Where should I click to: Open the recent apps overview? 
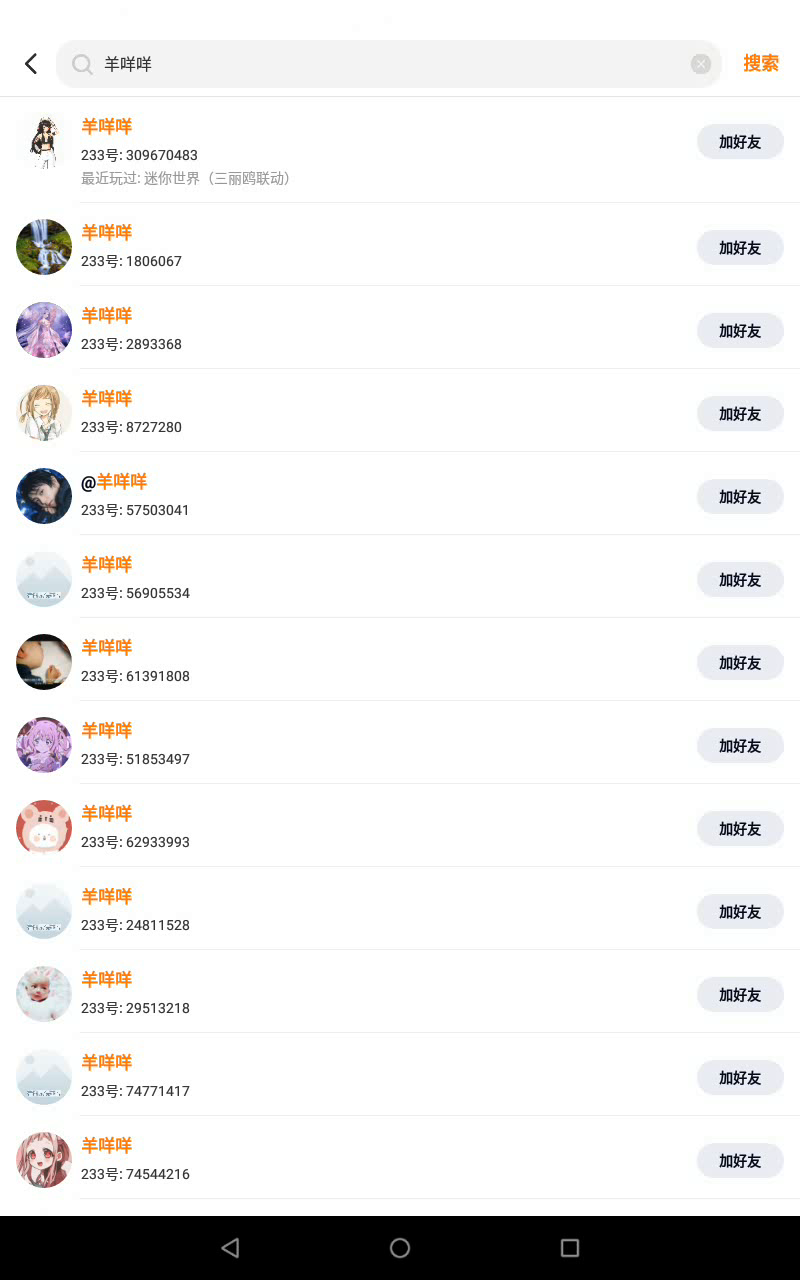click(570, 1248)
